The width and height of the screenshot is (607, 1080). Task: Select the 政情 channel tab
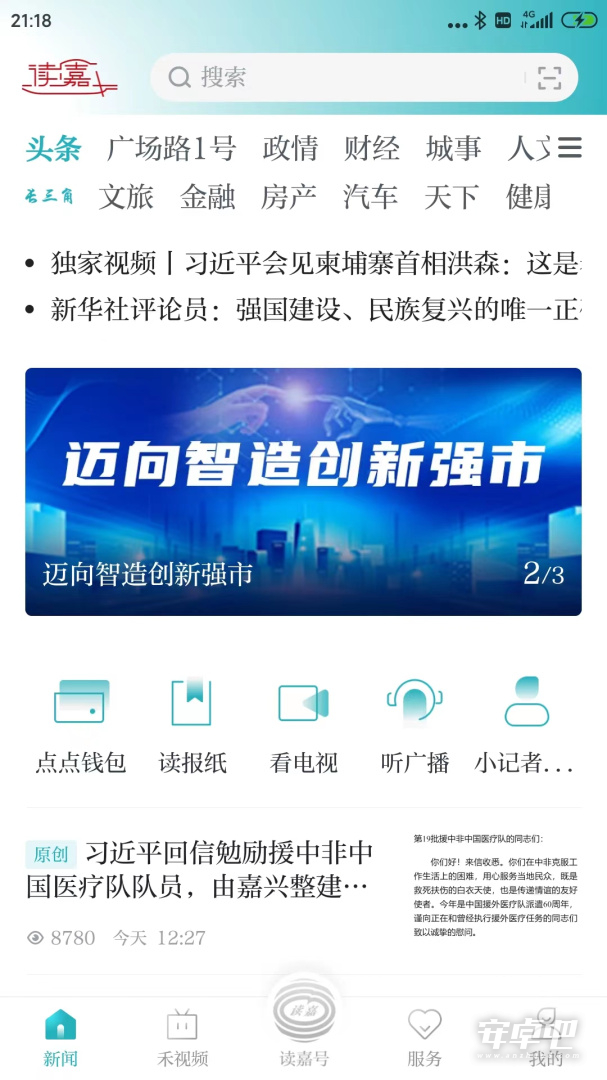[290, 148]
